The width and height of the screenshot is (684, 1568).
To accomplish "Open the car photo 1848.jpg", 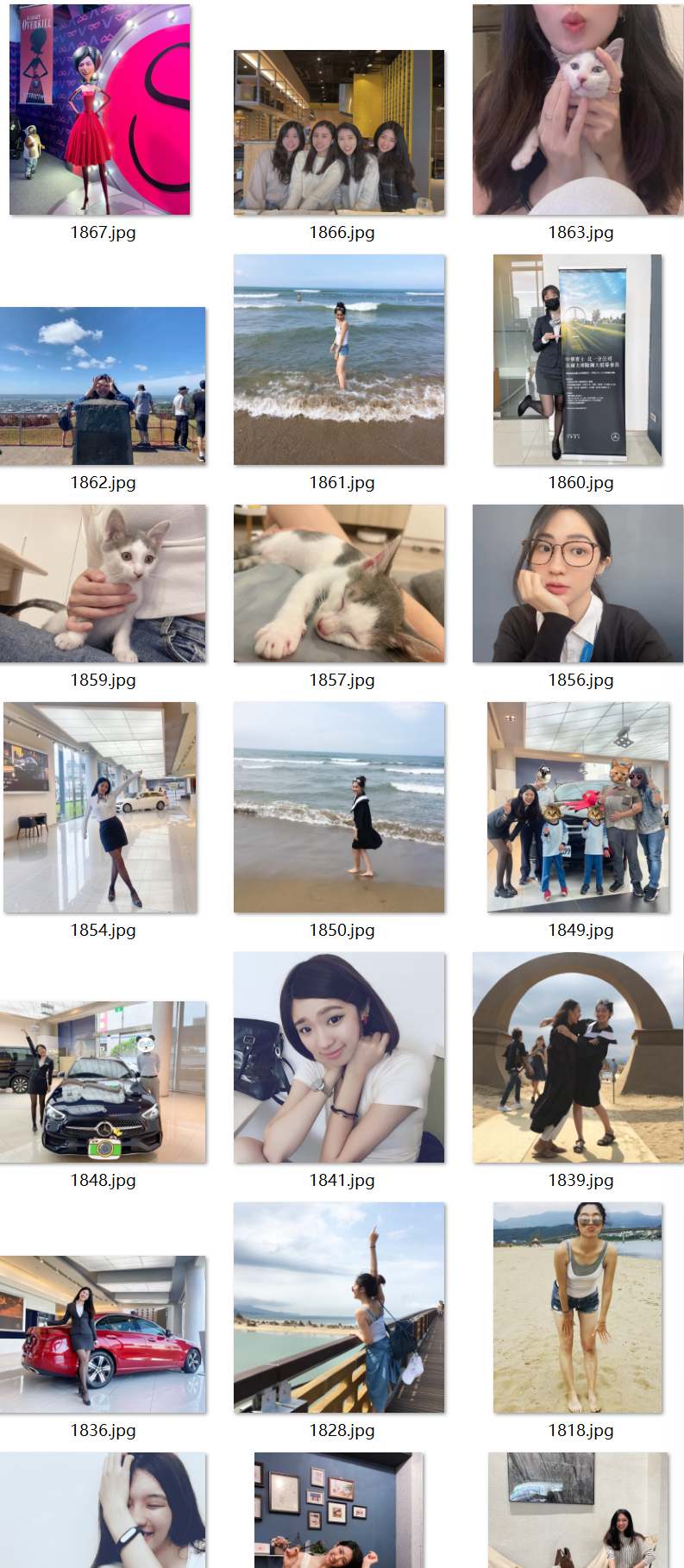I will point(103,1082).
